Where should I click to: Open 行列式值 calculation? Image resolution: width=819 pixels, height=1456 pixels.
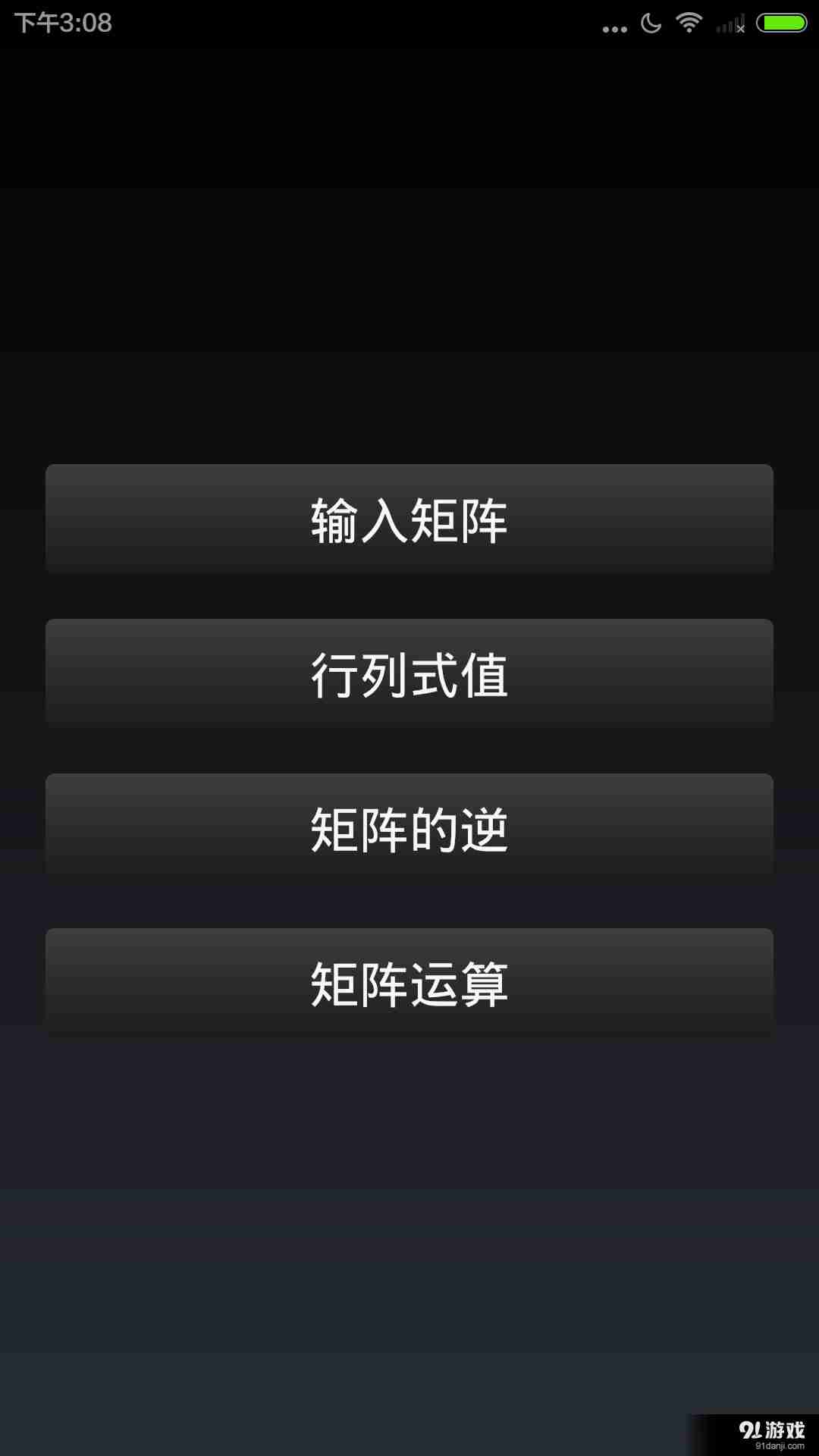[x=409, y=675]
